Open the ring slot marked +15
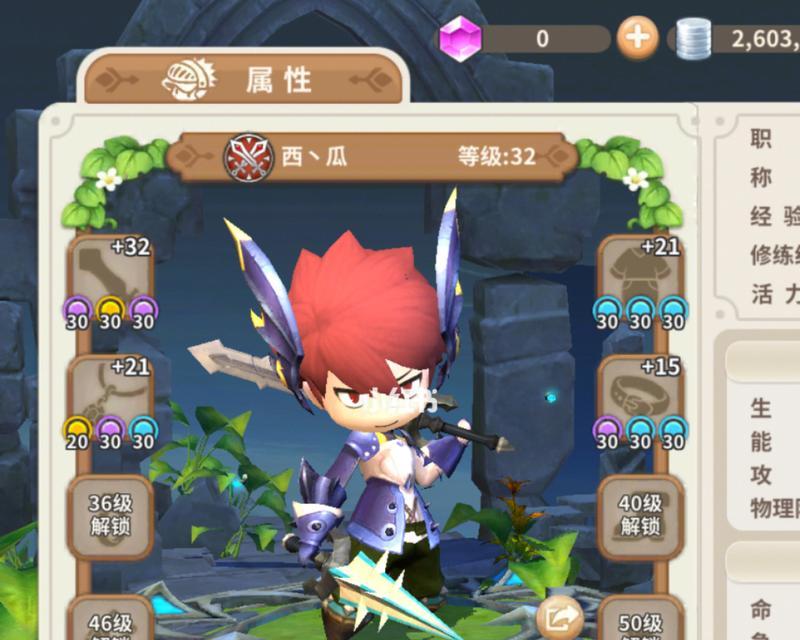The image size is (800, 640). (x=640, y=391)
